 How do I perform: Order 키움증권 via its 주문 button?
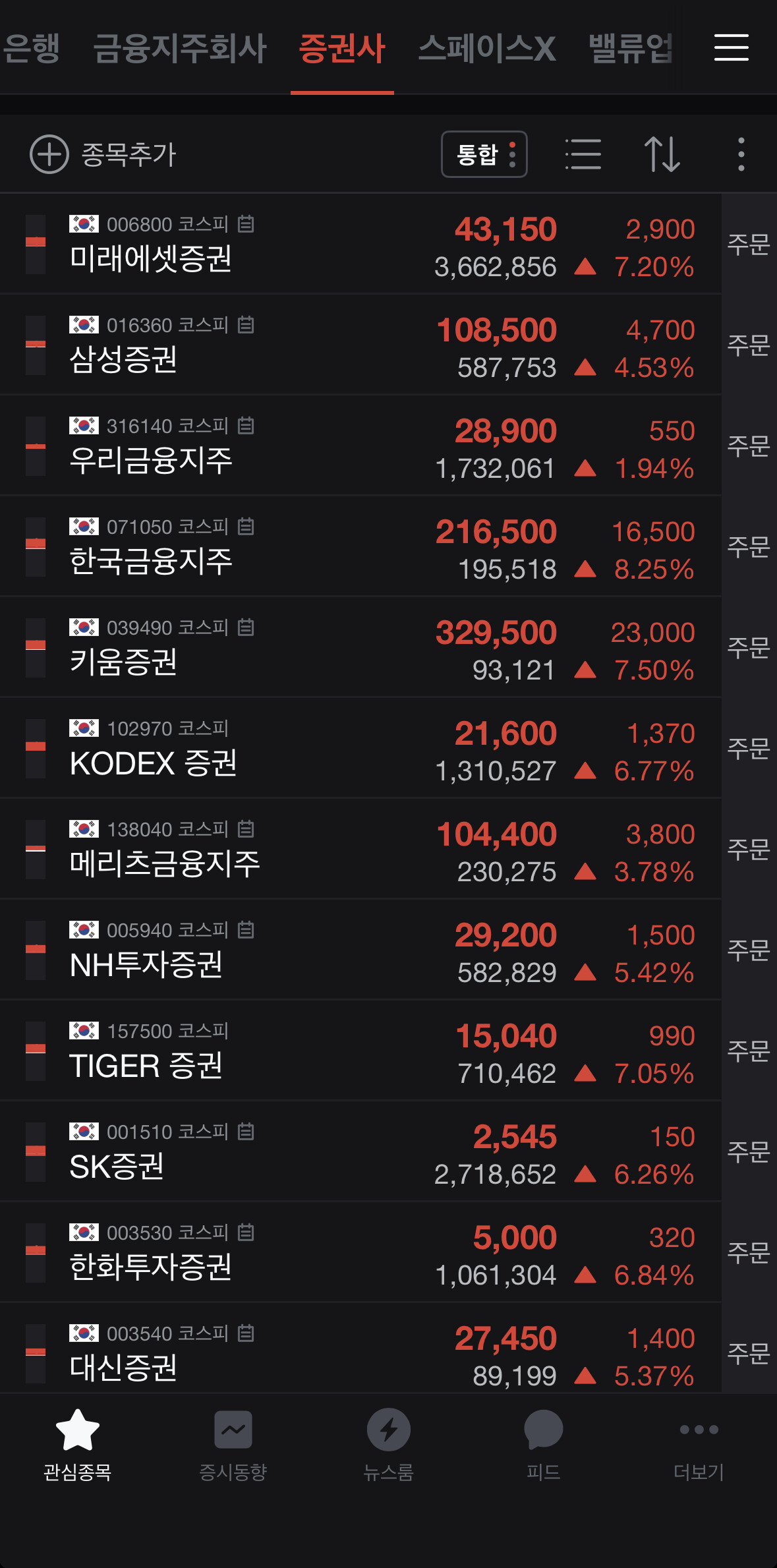[749, 647]
